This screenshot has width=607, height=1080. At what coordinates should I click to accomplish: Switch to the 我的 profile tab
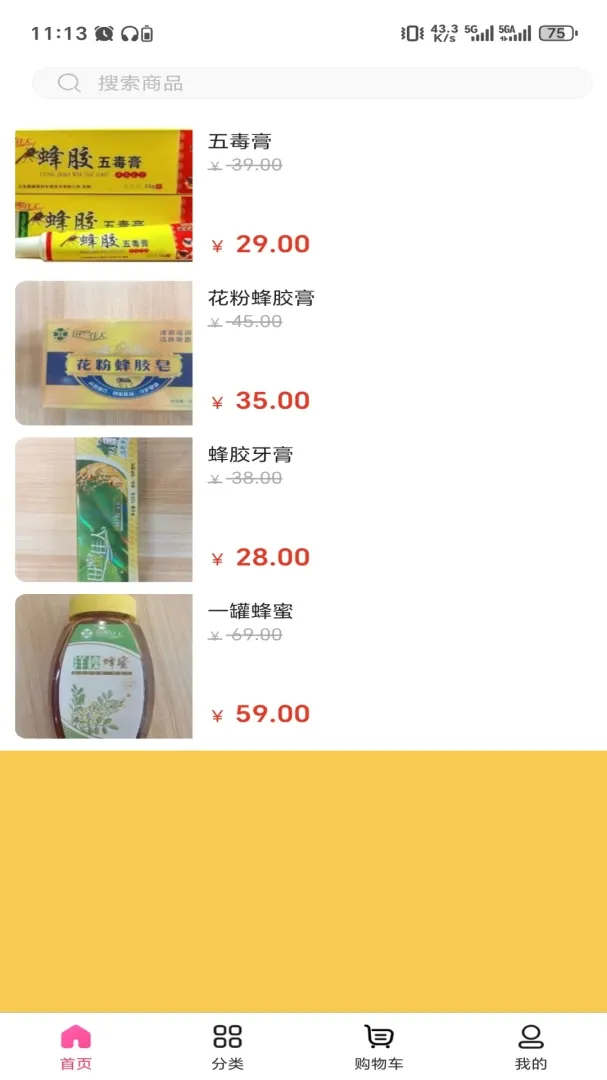pos(531,1046)
